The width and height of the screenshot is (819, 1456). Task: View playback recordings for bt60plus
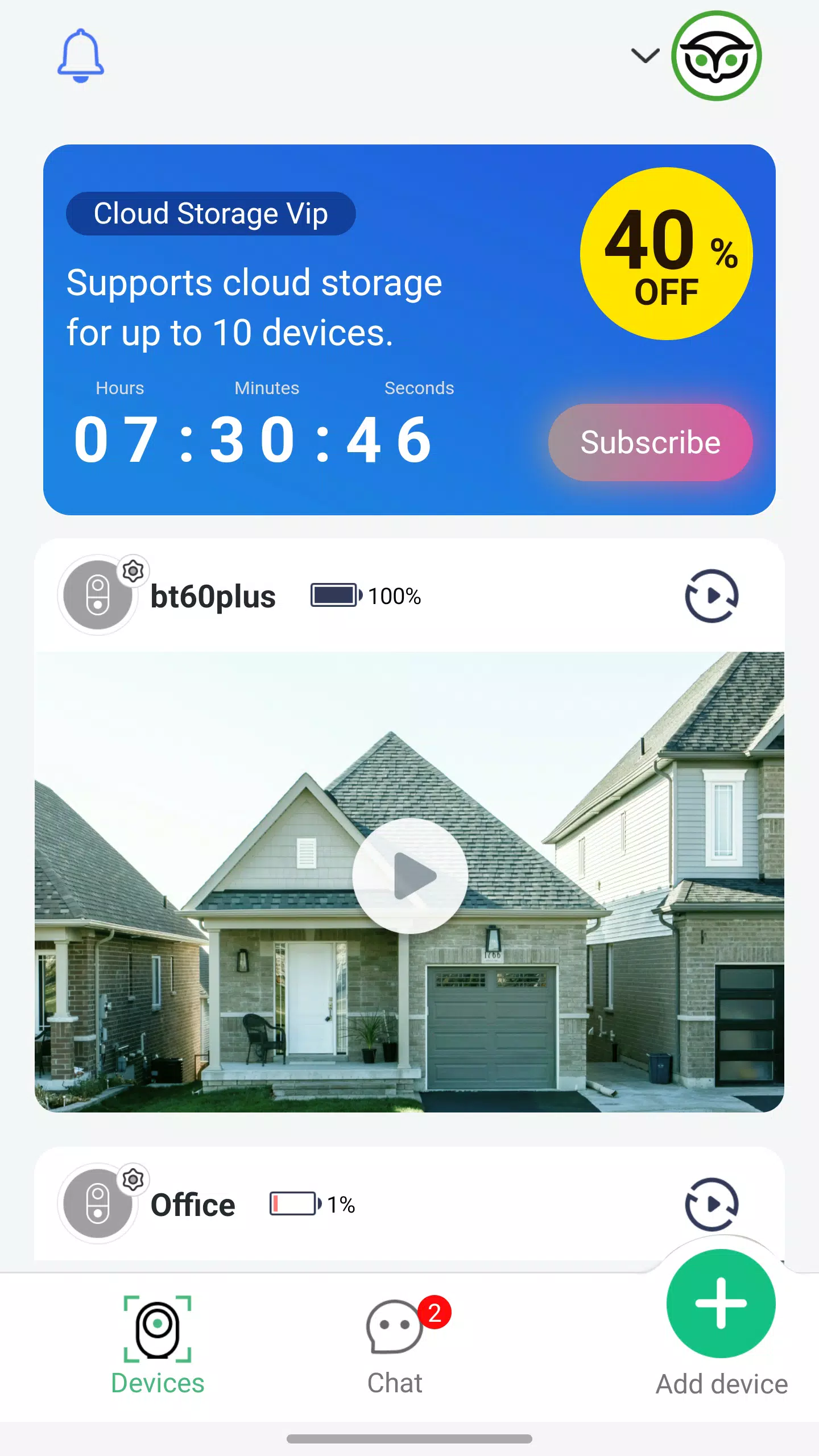tap(712, 596)
